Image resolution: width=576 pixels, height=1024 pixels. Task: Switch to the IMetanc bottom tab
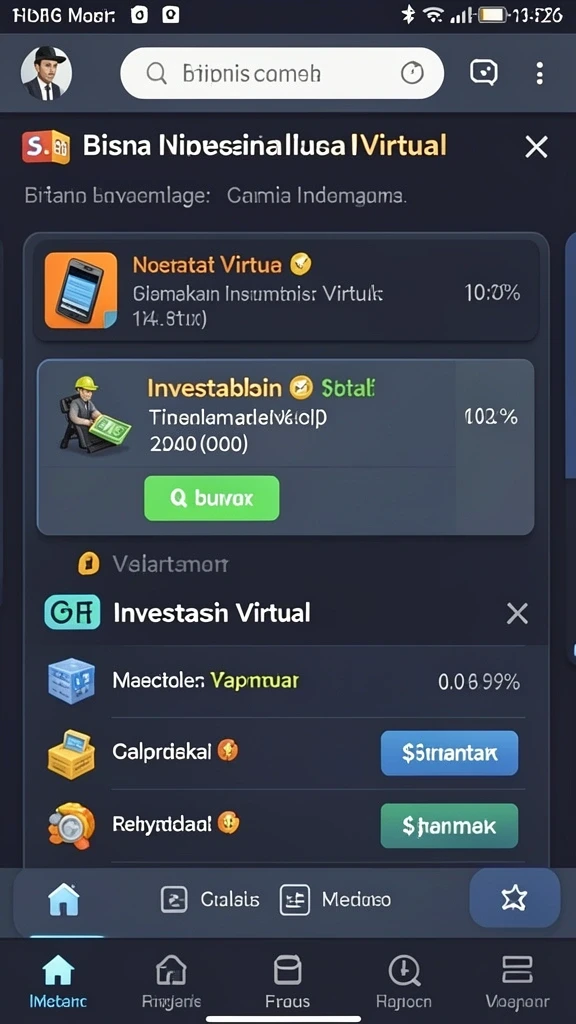(58, 981)
